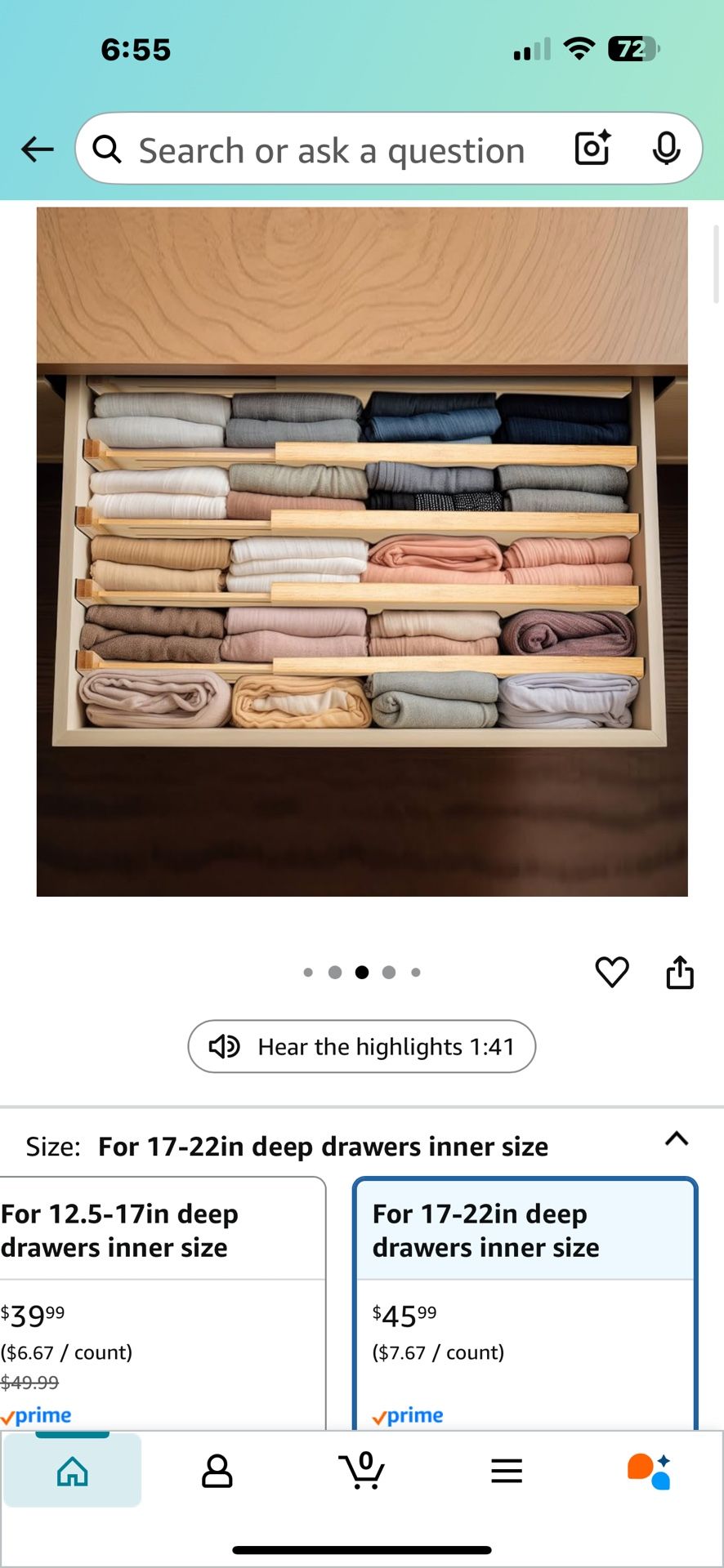The width and height of the screenshot is (724, 1568).
Task: Collapse the Size options section
Action: tap(677, 1138)
